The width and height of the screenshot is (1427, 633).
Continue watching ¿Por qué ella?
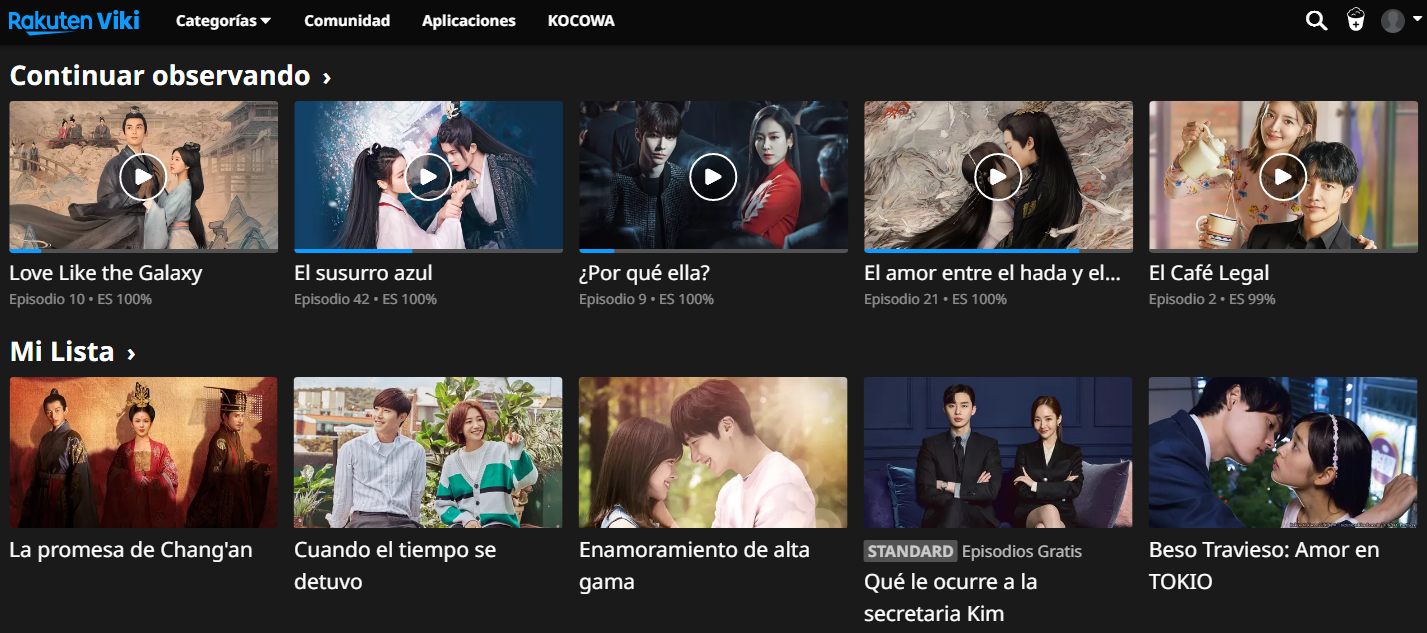713,177
